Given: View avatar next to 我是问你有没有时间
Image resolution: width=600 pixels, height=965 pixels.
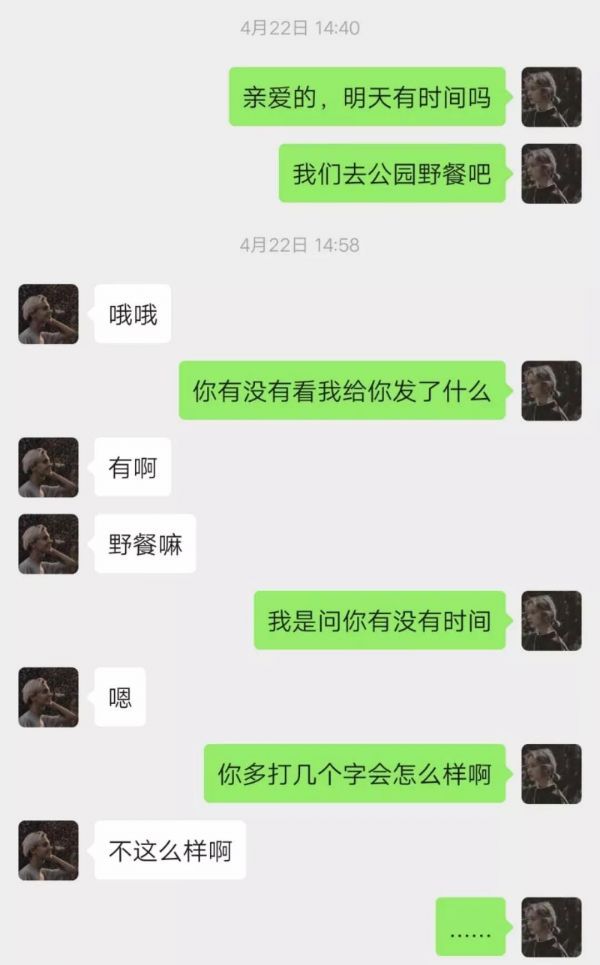Looking at the screenshot, I should tap(551, 621).
